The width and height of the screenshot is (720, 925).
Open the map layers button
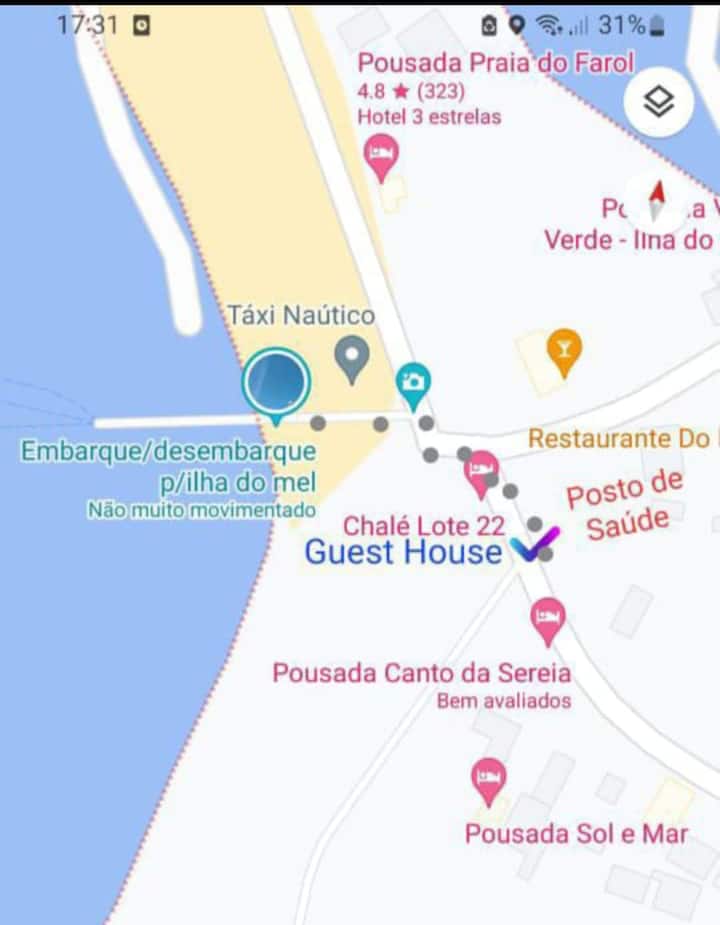658,101
